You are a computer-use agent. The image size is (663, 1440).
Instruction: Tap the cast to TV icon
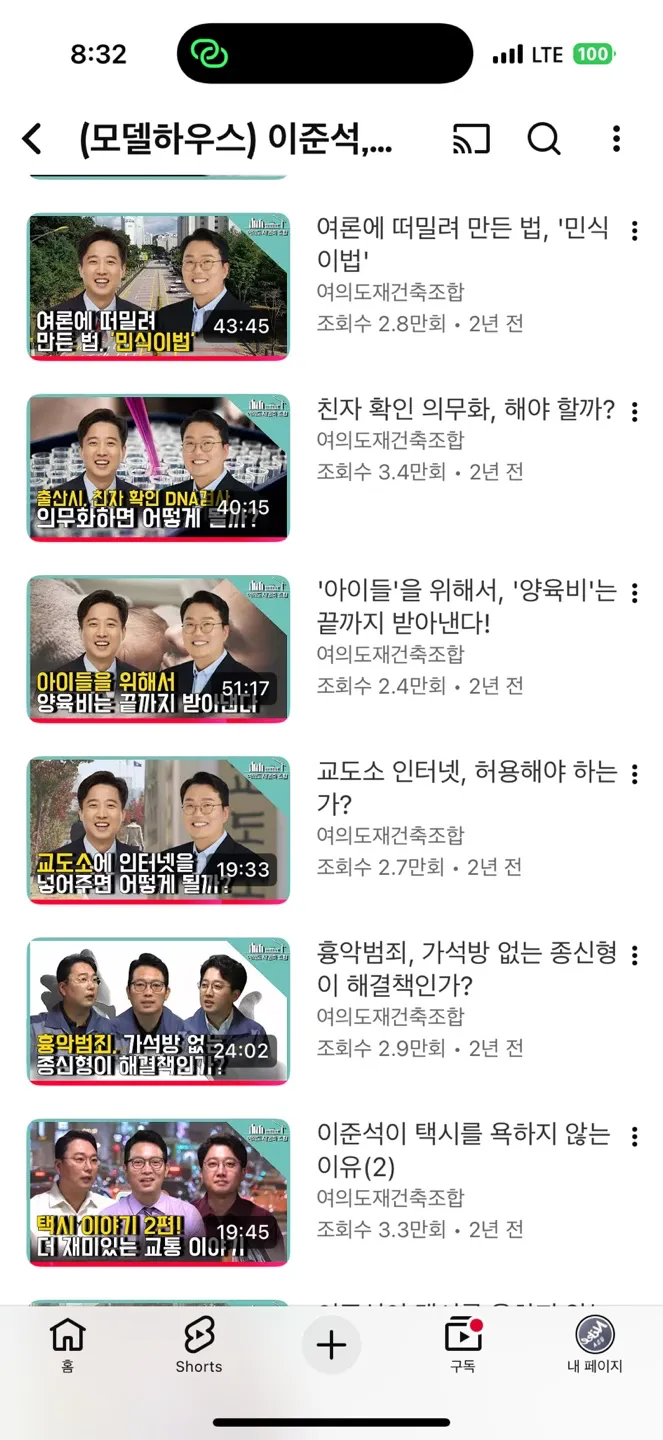[471, 139]
